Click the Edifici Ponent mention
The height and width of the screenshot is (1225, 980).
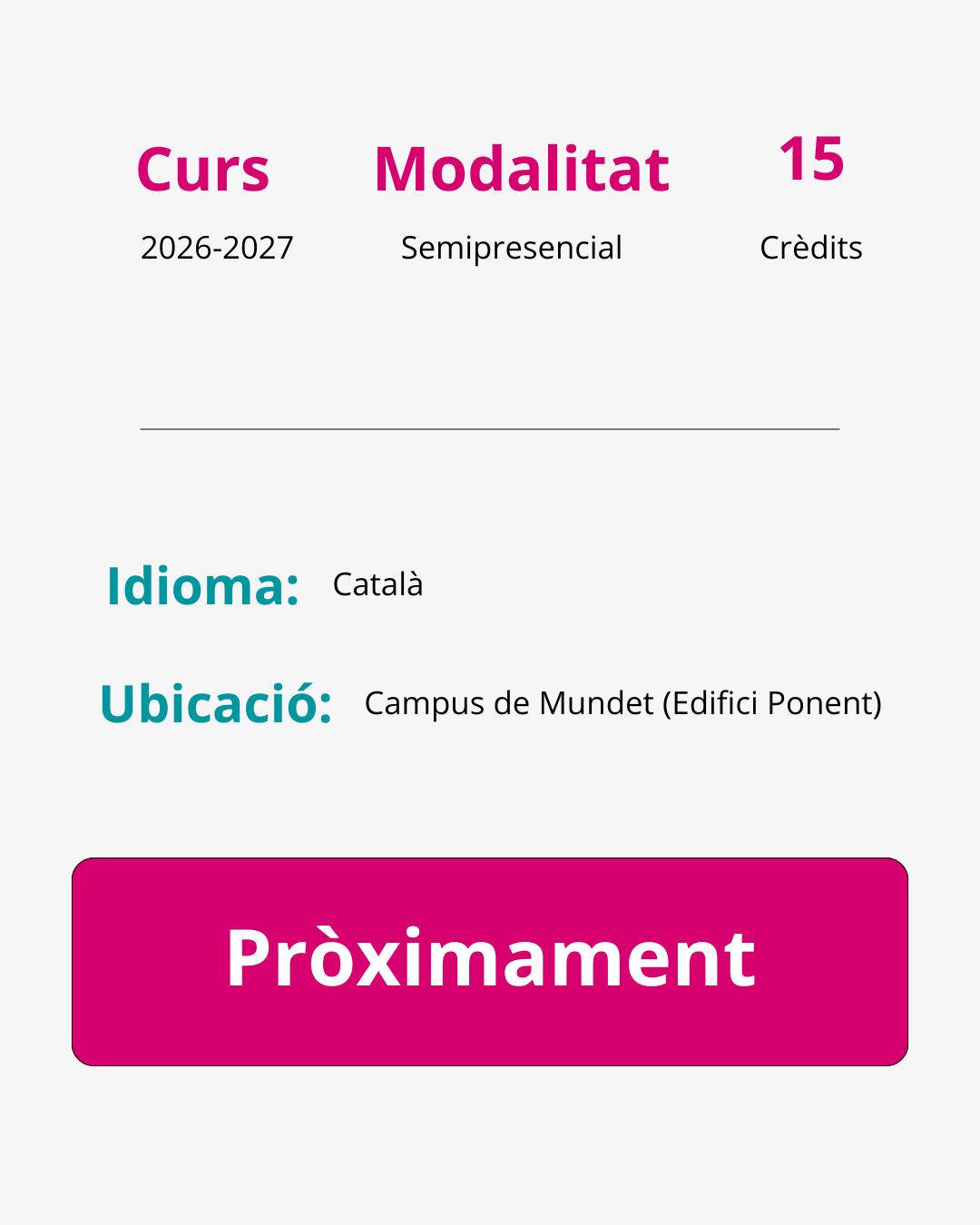[773, 703]
